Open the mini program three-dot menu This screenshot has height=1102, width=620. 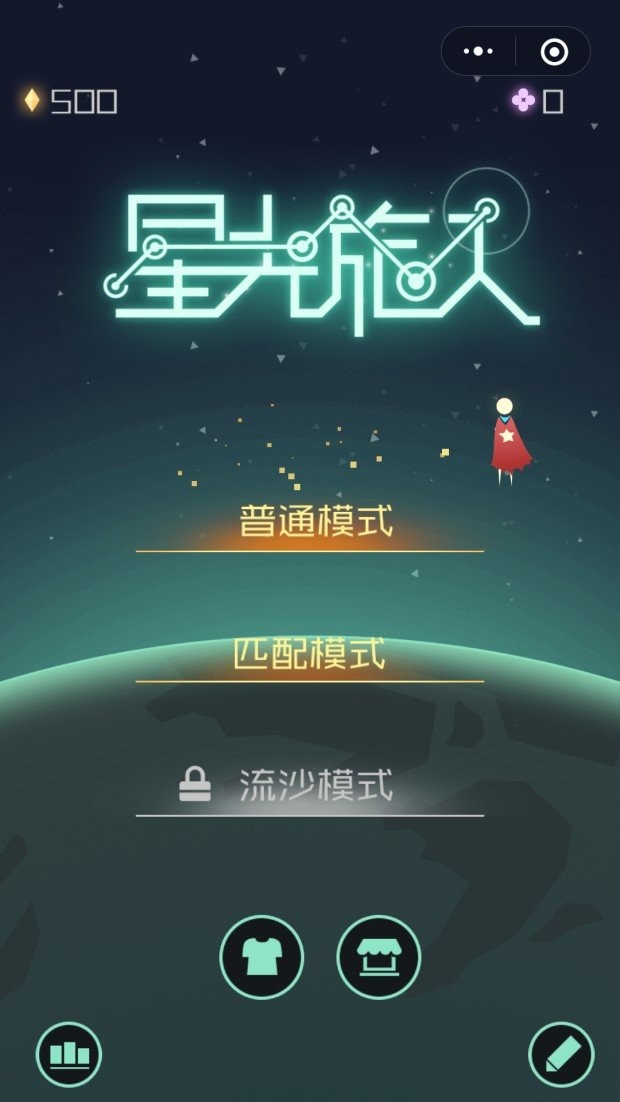tap(479, 51)
